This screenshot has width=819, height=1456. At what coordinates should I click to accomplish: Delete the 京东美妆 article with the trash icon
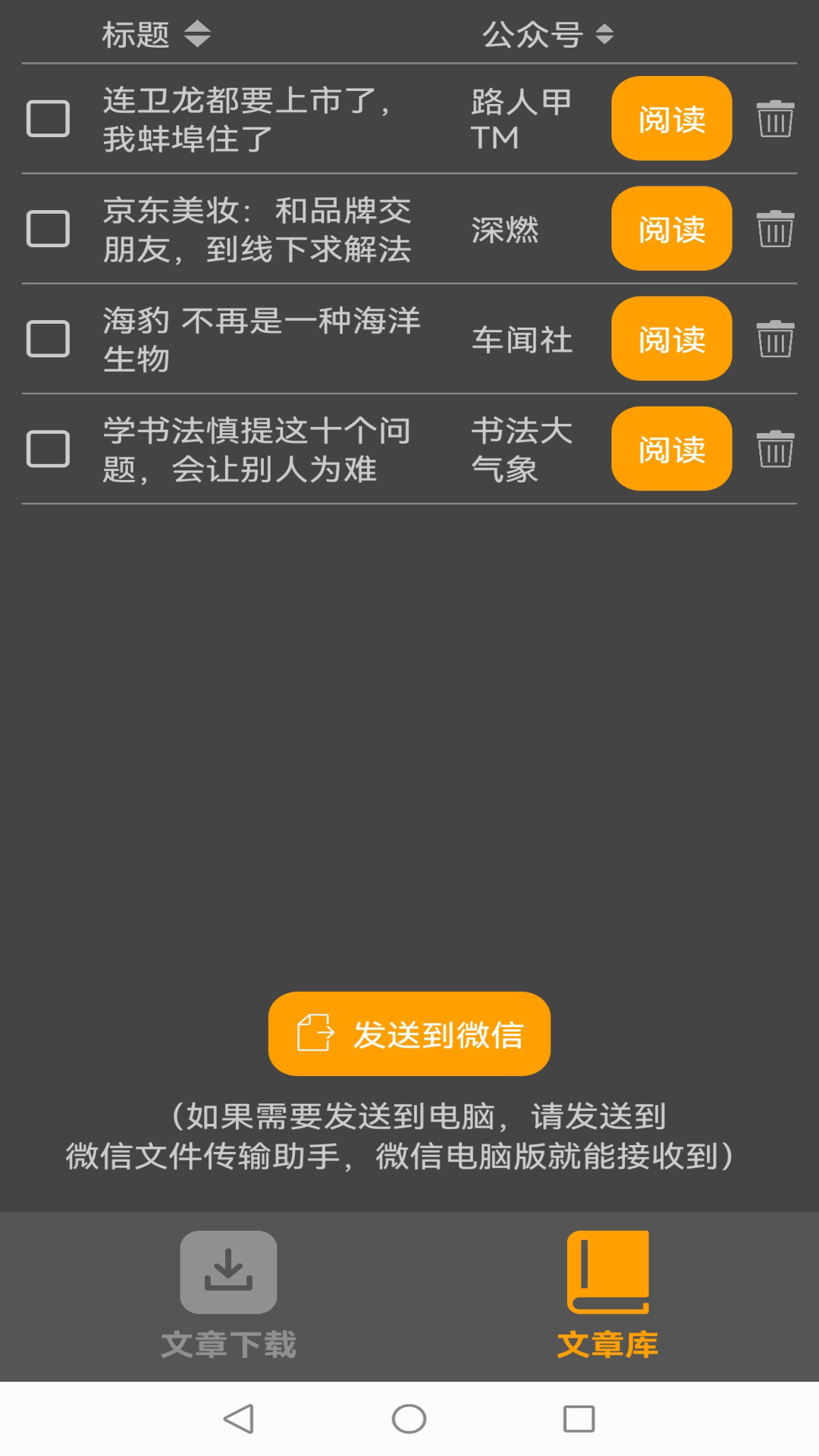click(774, 227)
